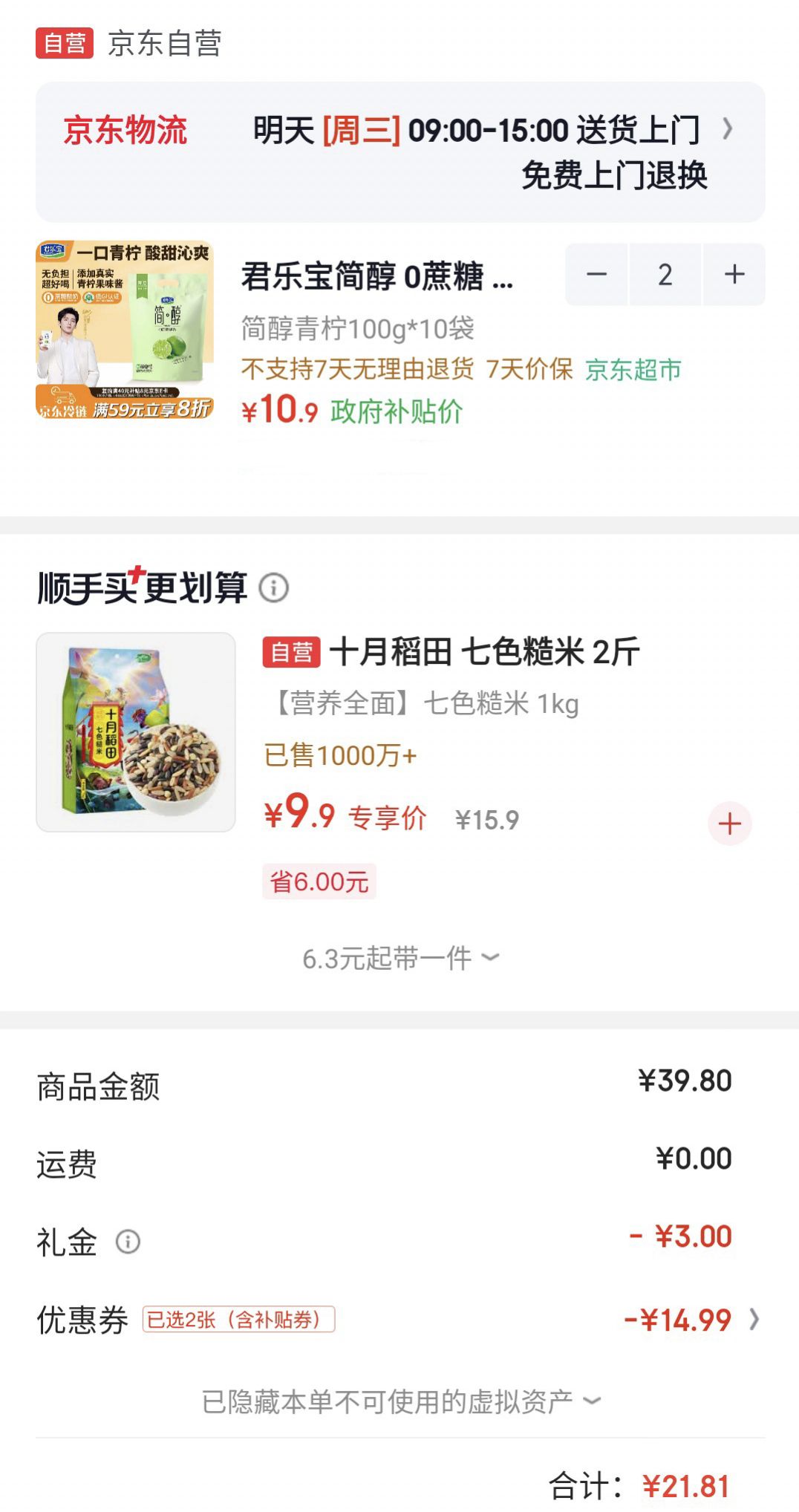Show info about 礼金
799x1512 pixels.
128,1242
